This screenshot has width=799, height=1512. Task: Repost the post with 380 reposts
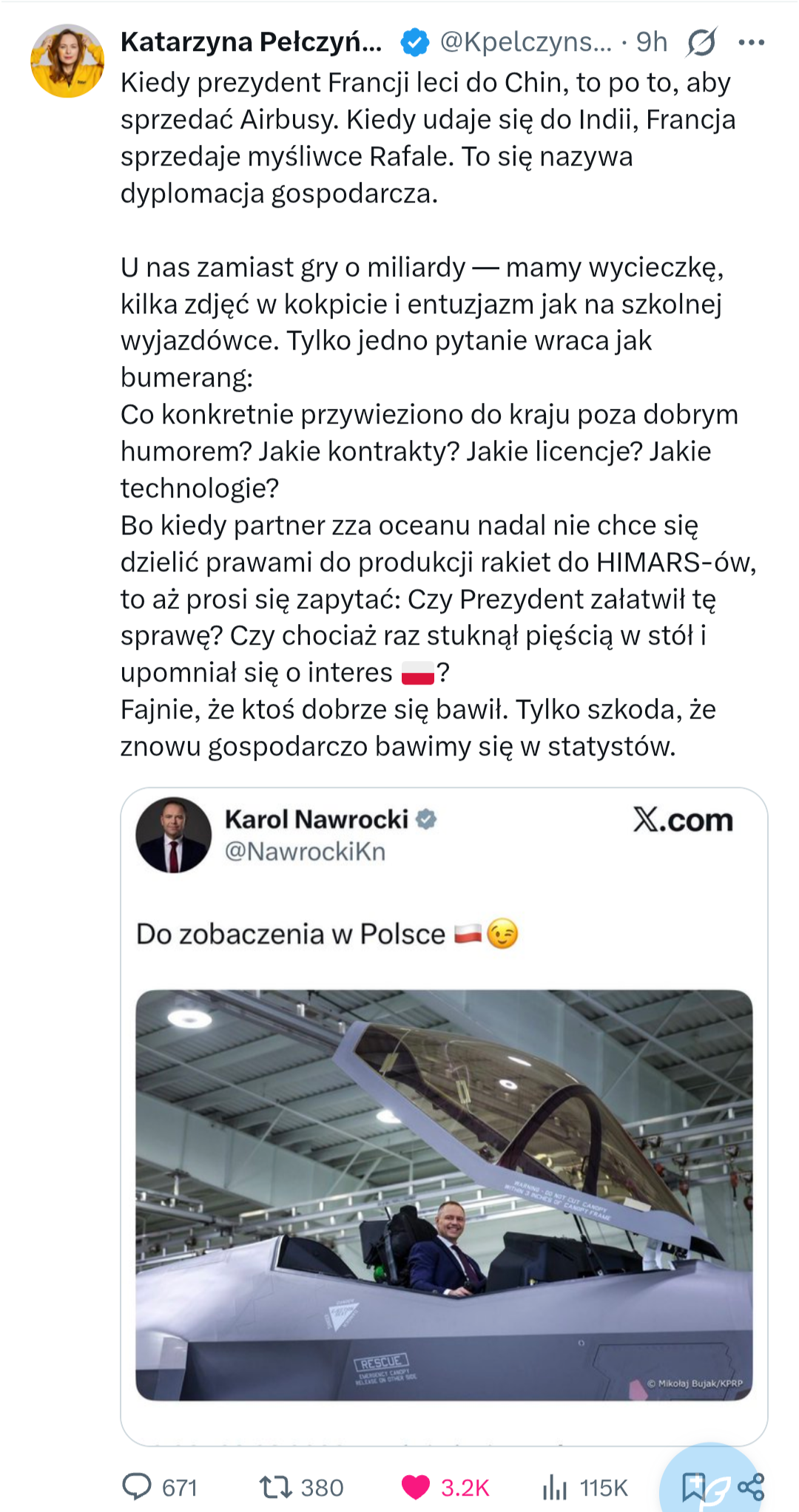click(277, 1486)
